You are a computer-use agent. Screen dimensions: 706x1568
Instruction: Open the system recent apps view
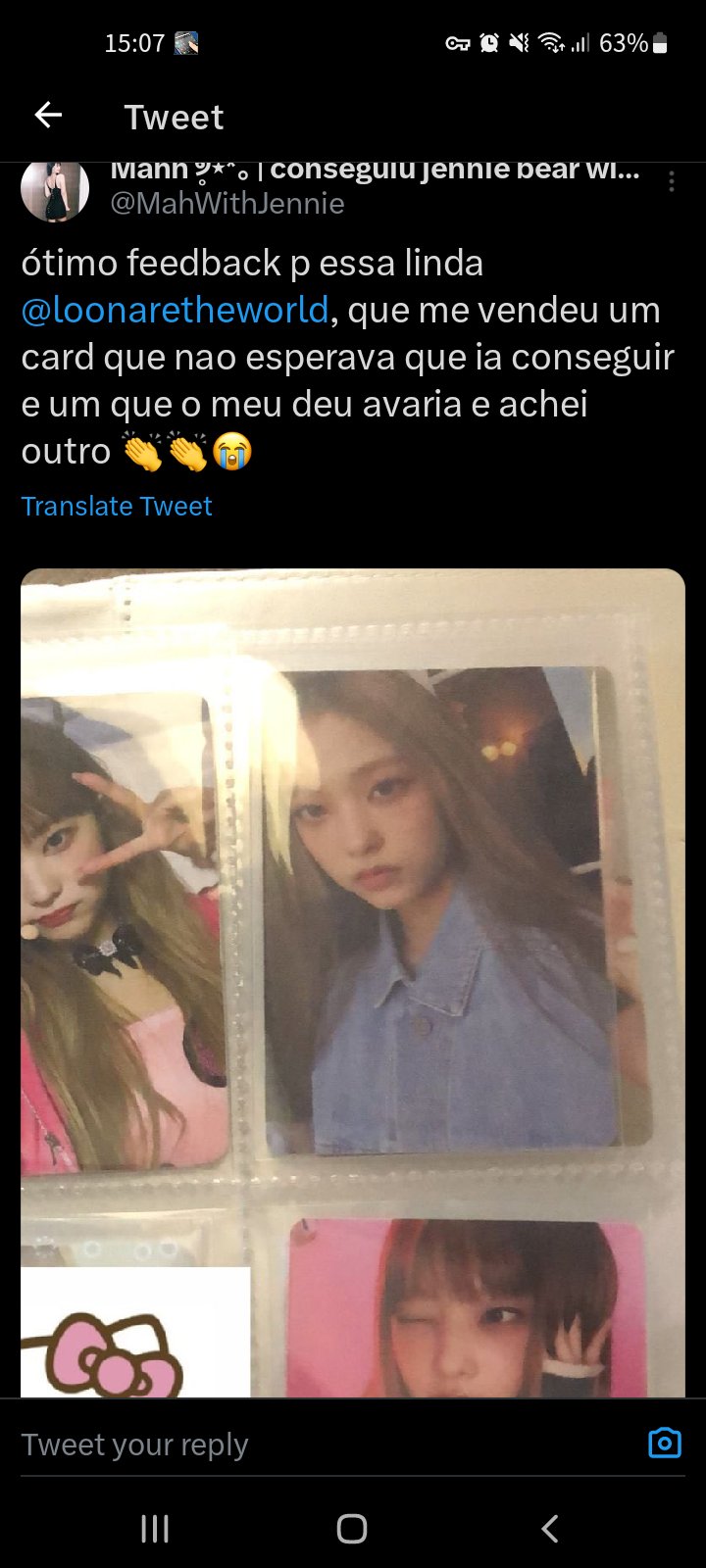pyautogui.click(x=155, y=1529)
